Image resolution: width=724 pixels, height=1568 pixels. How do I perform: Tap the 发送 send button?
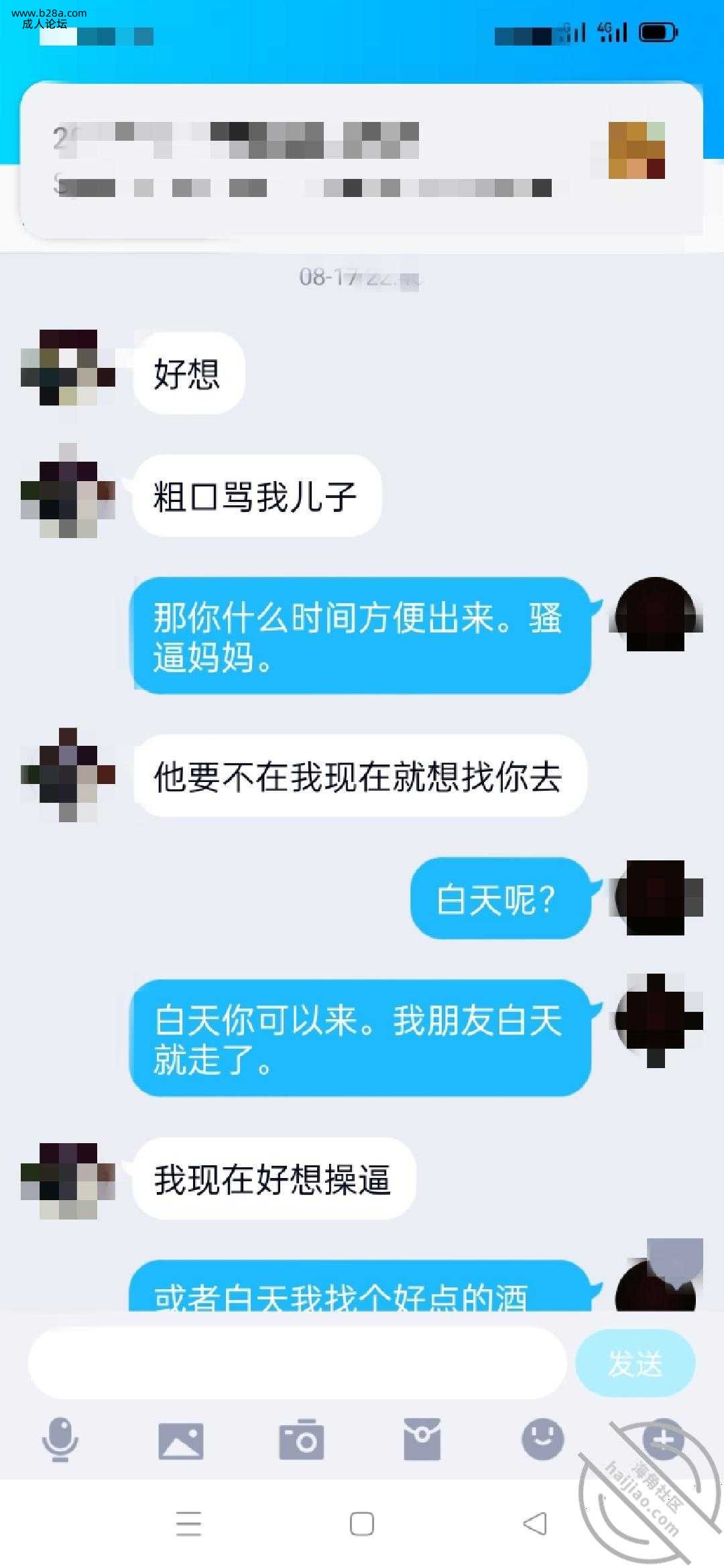[635, 1363]
